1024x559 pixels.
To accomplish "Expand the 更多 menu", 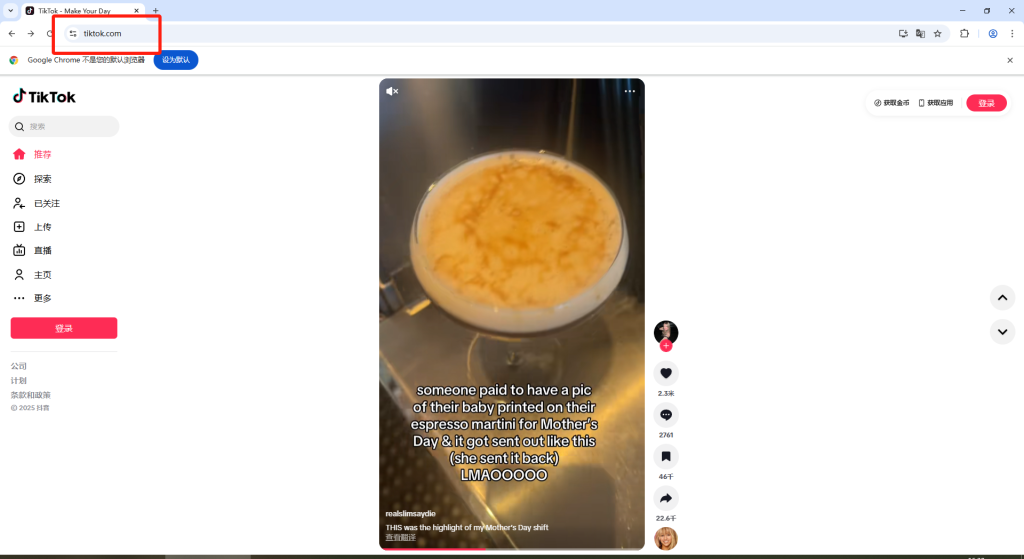I will [42, 298].
